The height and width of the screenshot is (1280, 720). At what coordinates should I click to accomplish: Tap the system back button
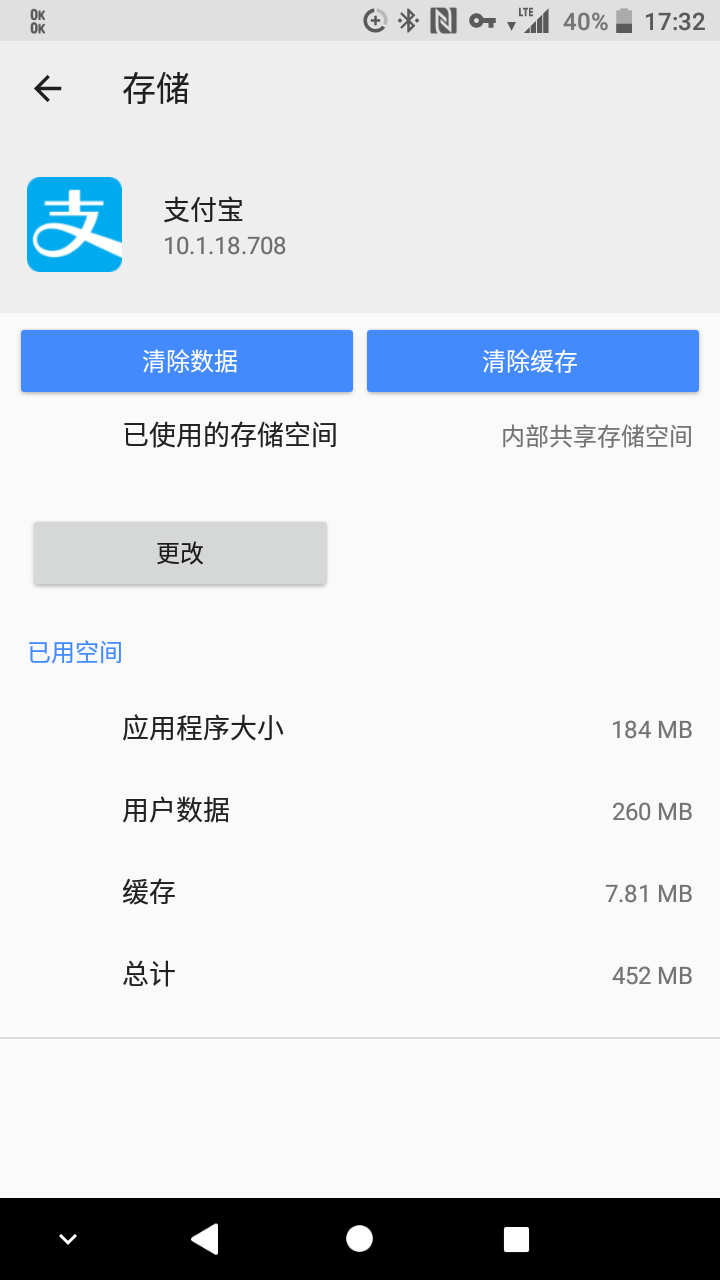[x=205, y=1239]
